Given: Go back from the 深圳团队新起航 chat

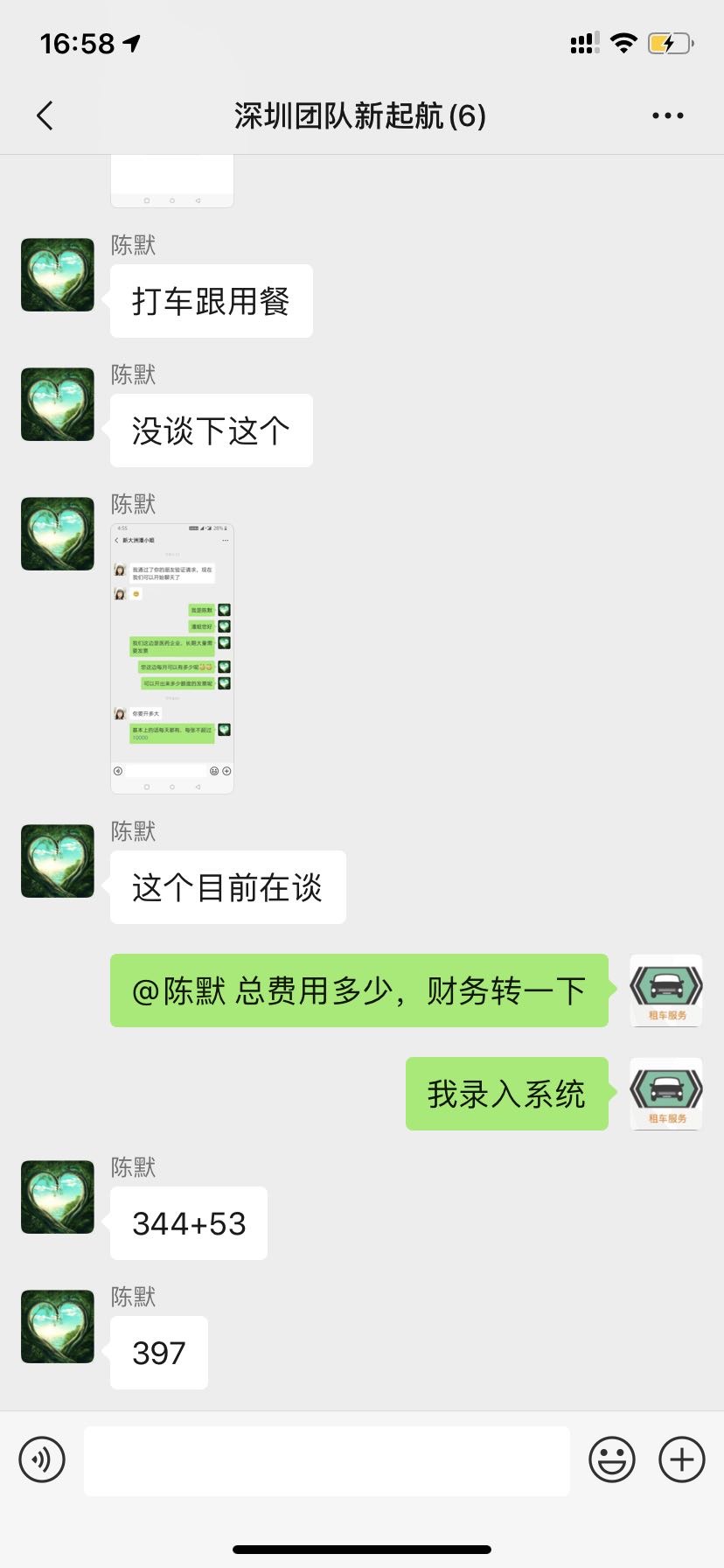Looking at the screenshot, I should tap(45, 115).
